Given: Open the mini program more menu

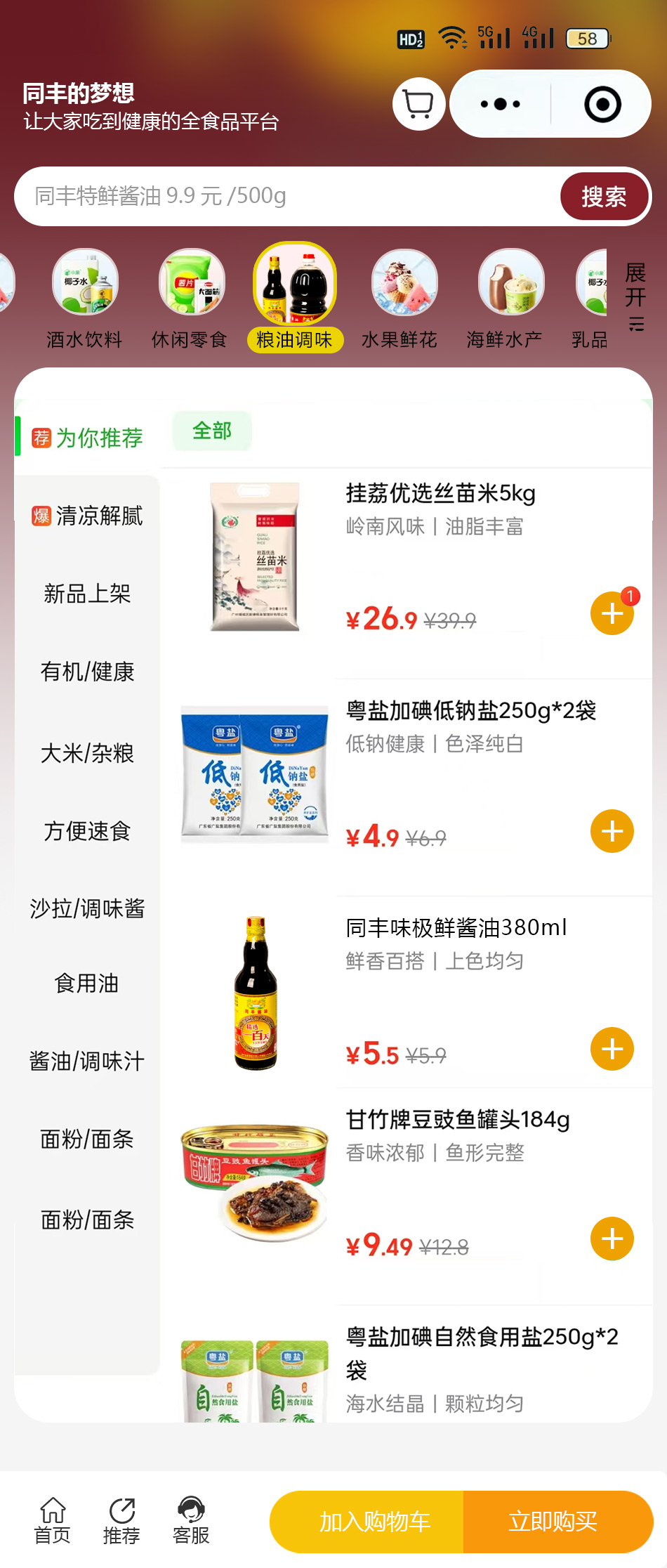Looking at the screenshot, I should tap(501, 104).
